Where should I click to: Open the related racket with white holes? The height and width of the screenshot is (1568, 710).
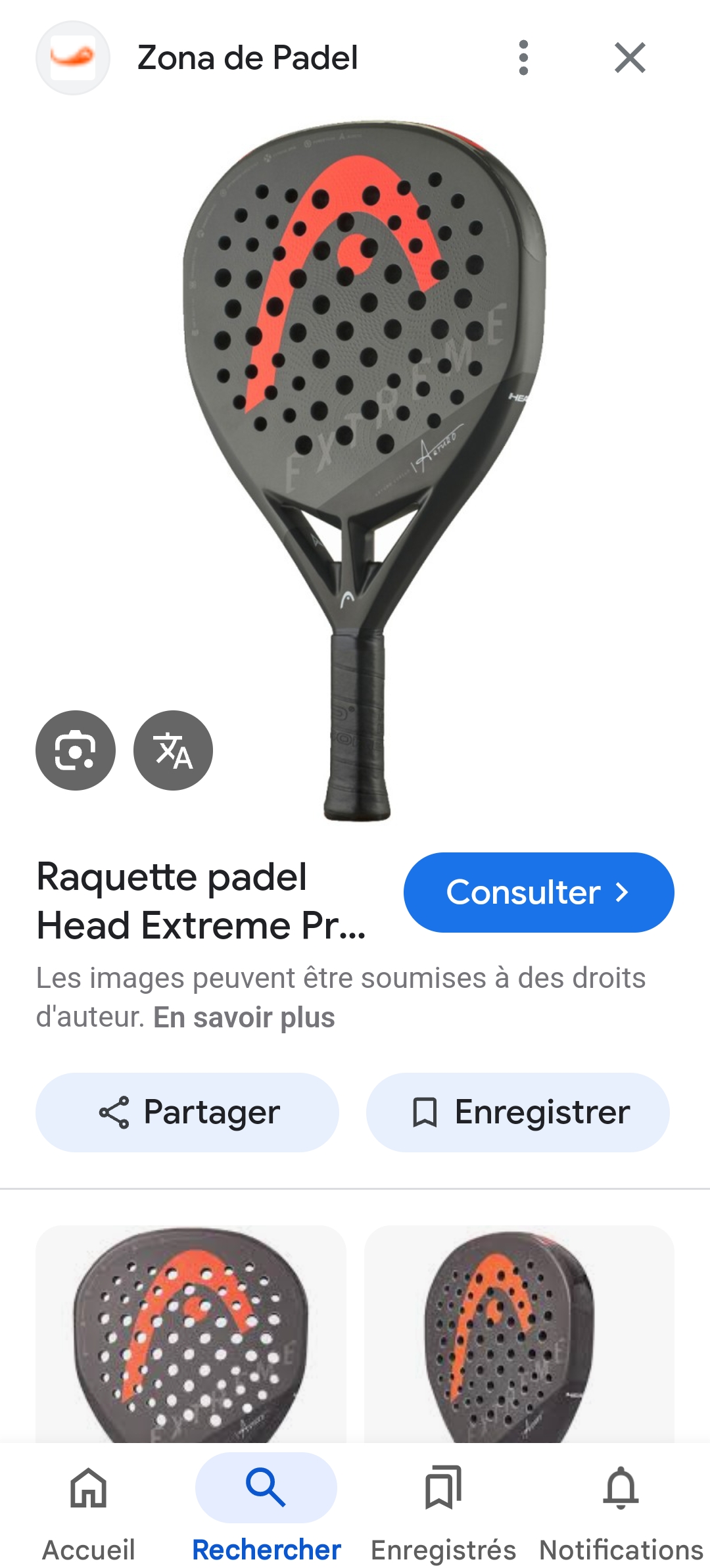(191, 1334)
